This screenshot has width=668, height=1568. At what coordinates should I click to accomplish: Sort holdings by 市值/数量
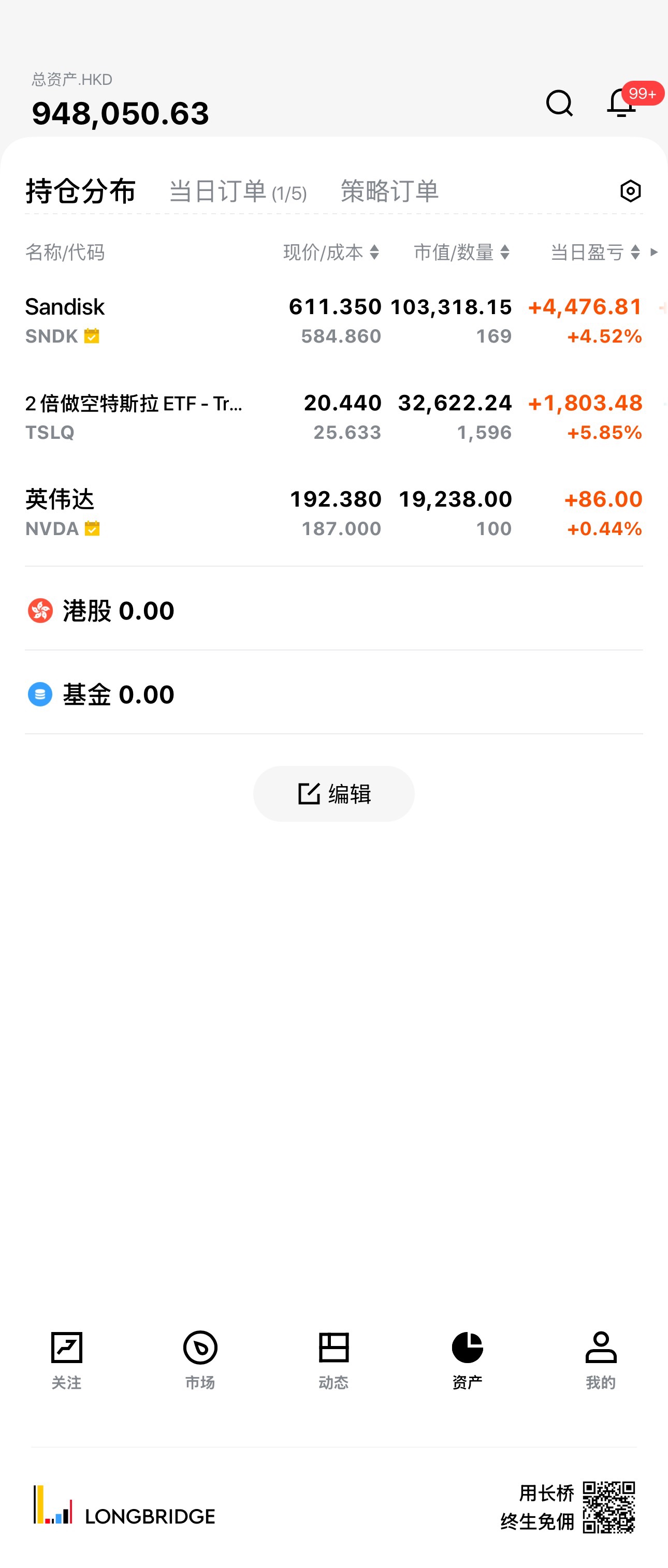click(461, 252)
